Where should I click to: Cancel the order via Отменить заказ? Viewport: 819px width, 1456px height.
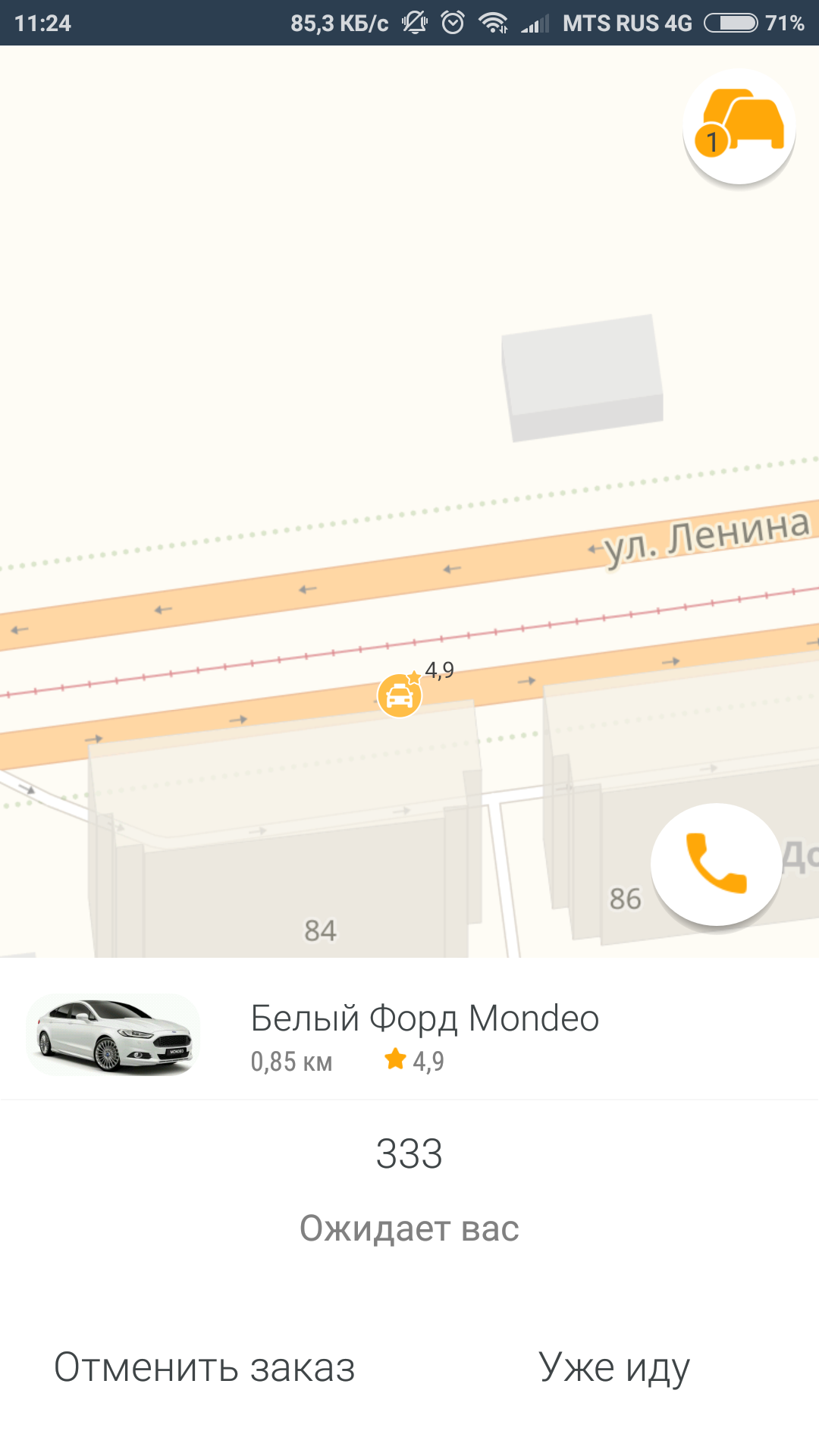pos(205,1368)
